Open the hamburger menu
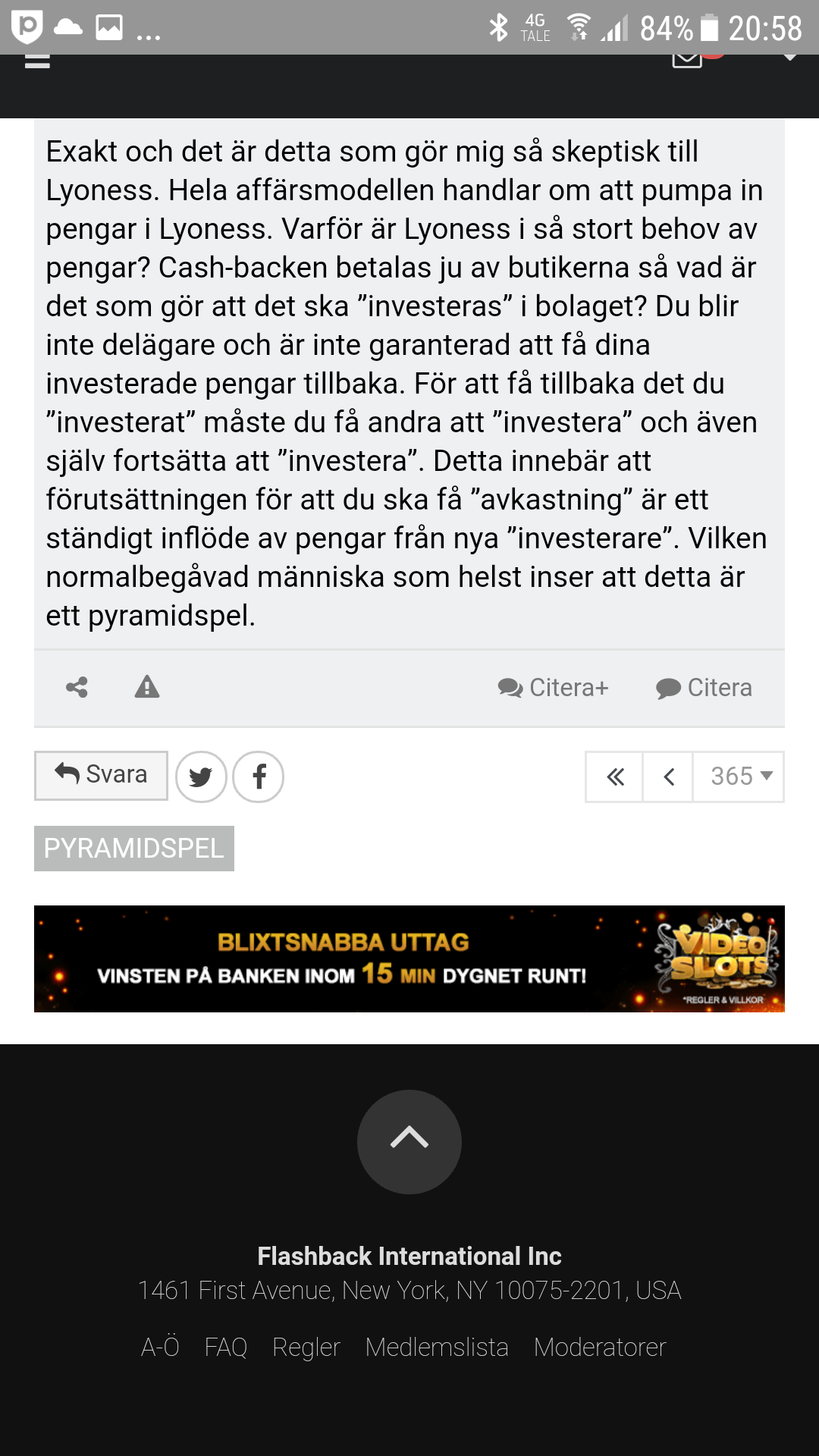The height and width of the screenshot is (1456, 819). pos(37,61)
